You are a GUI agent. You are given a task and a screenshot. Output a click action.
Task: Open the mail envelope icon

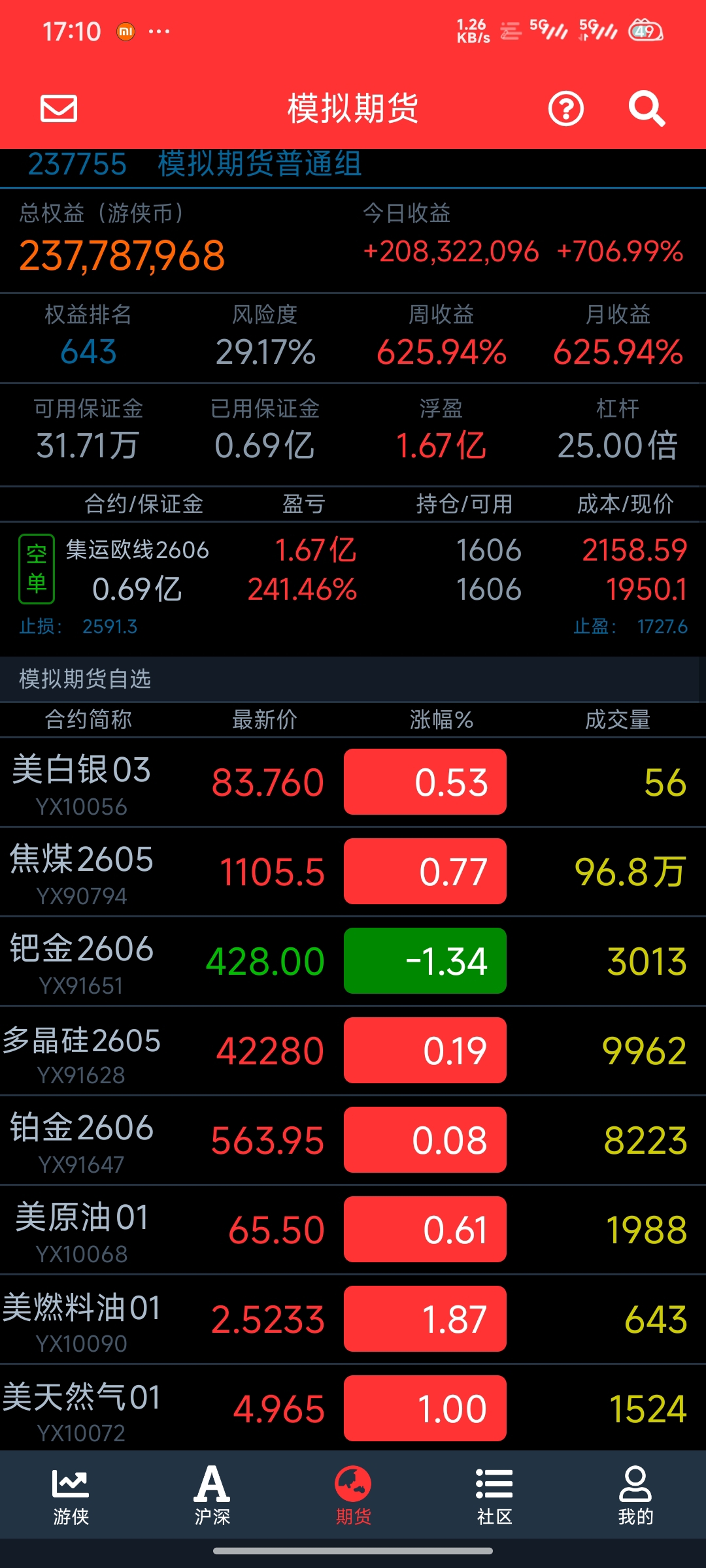59,108
